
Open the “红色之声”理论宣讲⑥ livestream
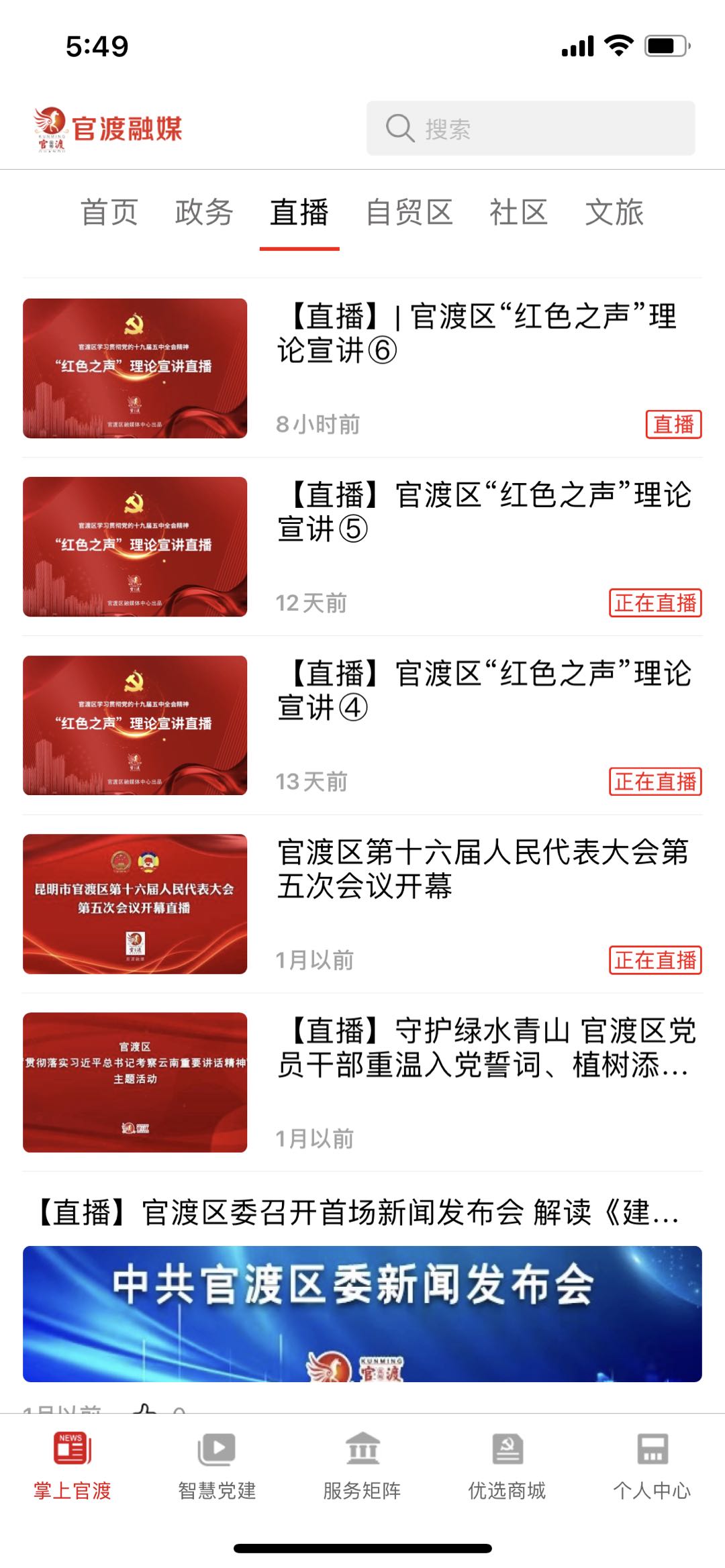click(477, 333)
